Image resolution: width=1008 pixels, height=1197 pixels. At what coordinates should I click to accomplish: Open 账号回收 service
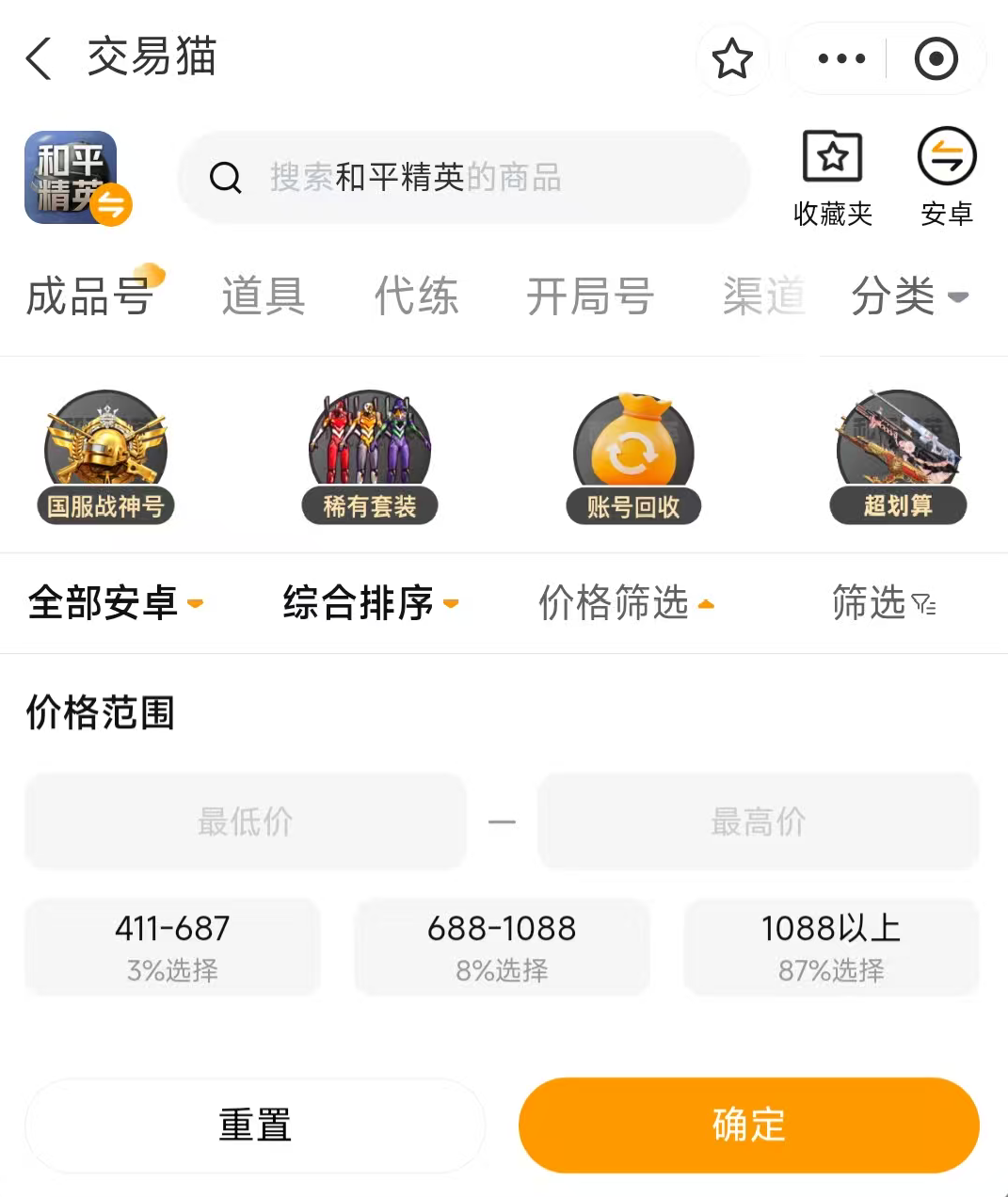click(x=632, y=457)
